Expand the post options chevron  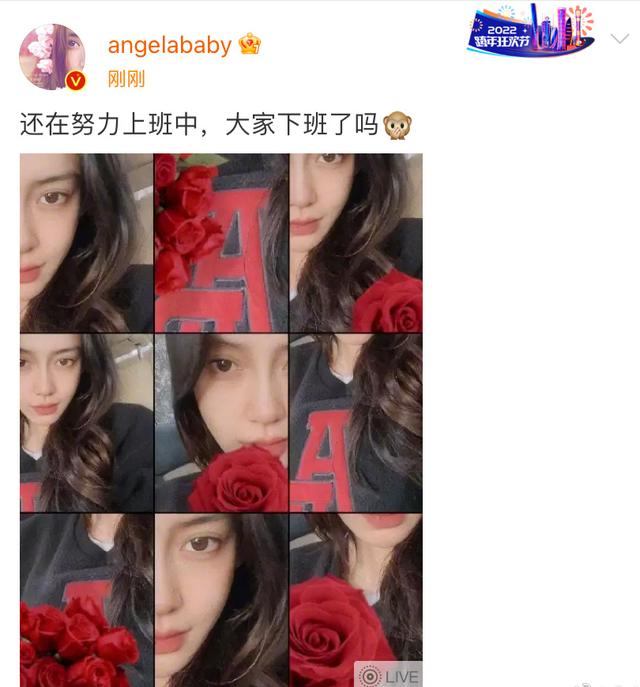(619, 39)
